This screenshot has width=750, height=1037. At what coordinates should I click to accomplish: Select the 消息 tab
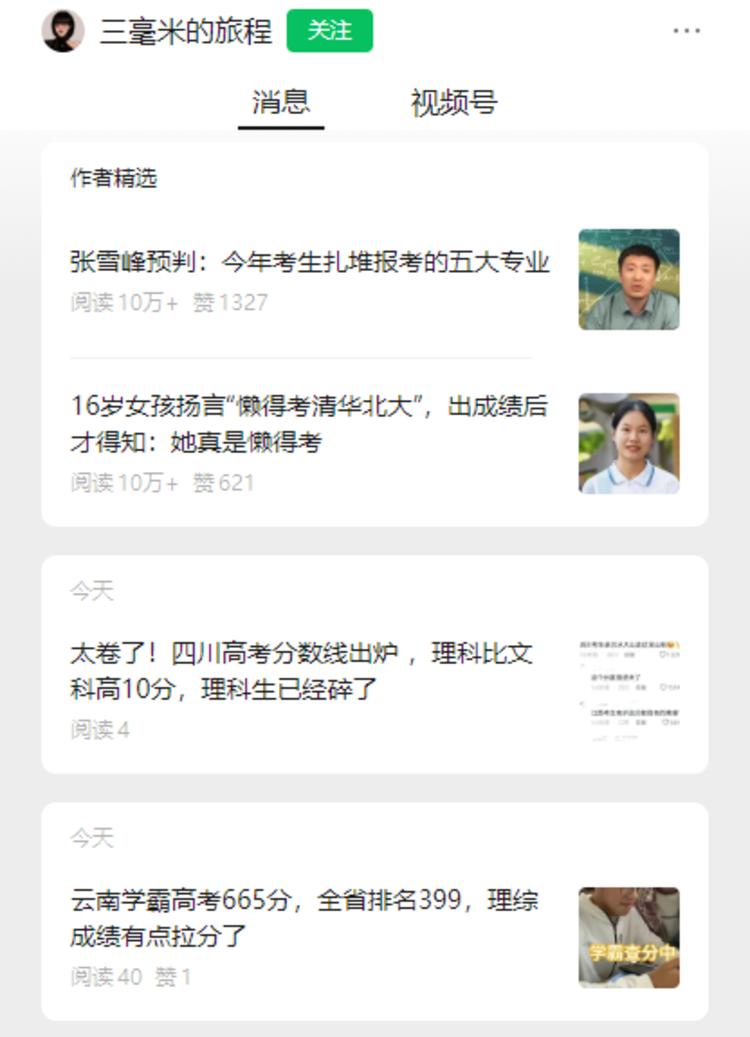[x=281, y=102]
